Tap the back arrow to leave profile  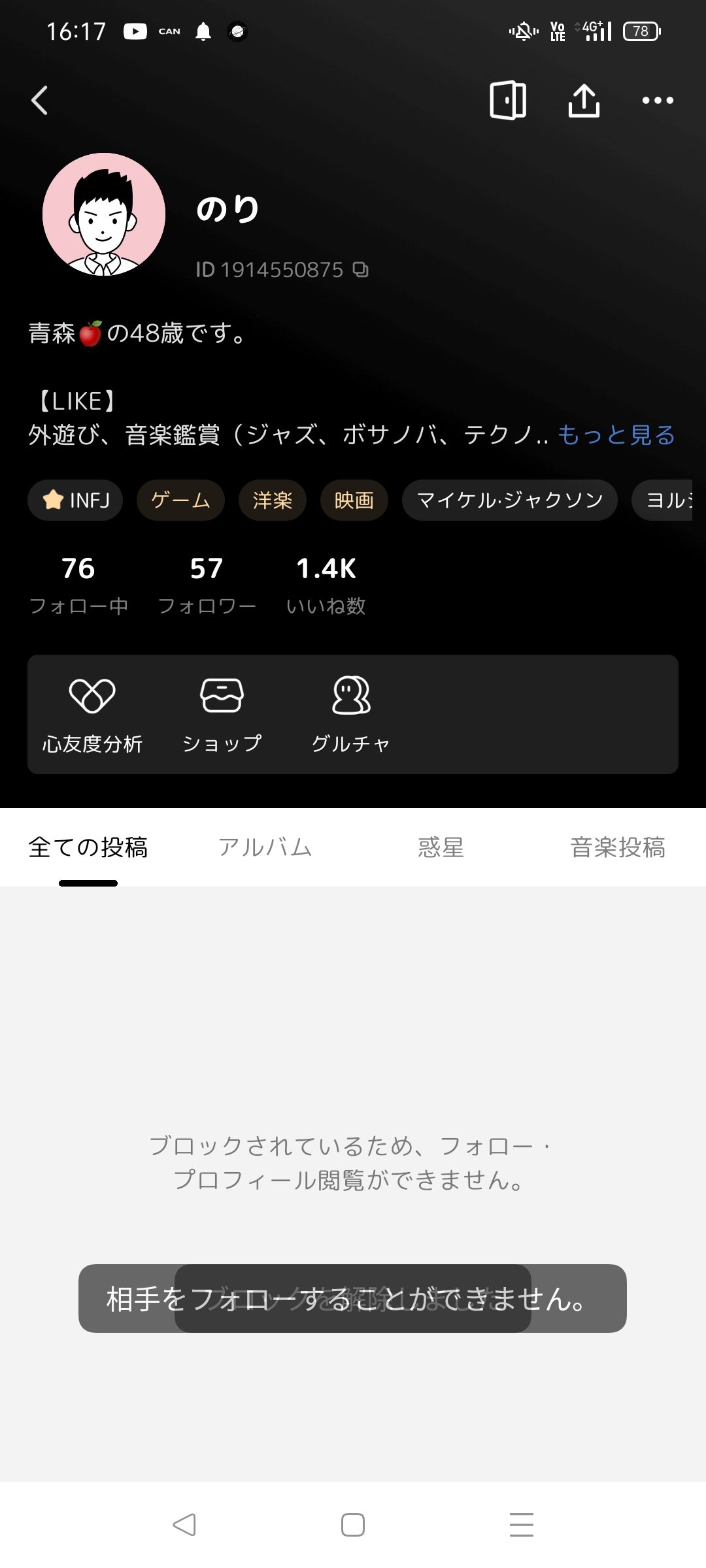(x=41, y=99)
